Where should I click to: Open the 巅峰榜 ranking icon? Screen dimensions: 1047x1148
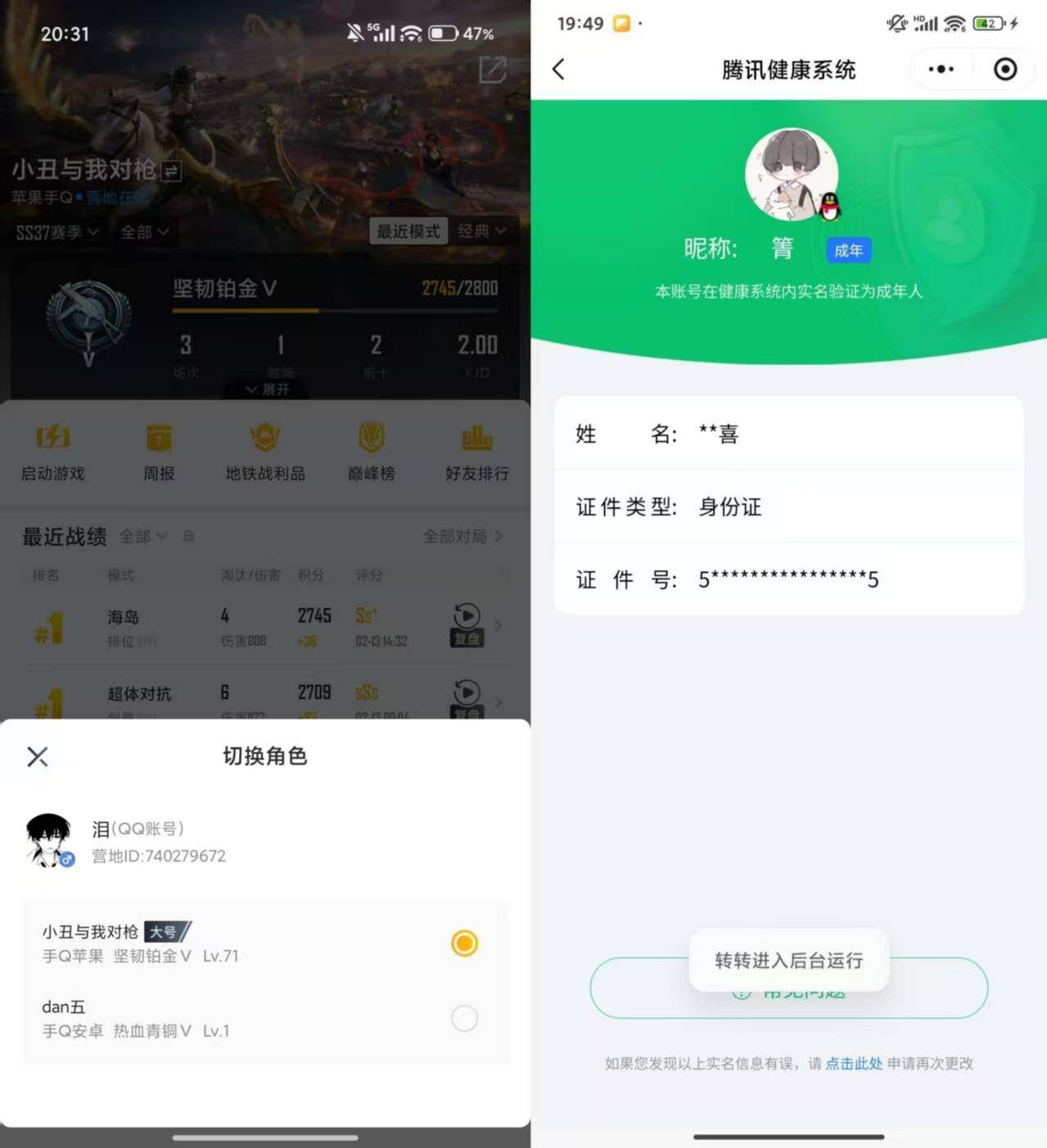(372, 450)
